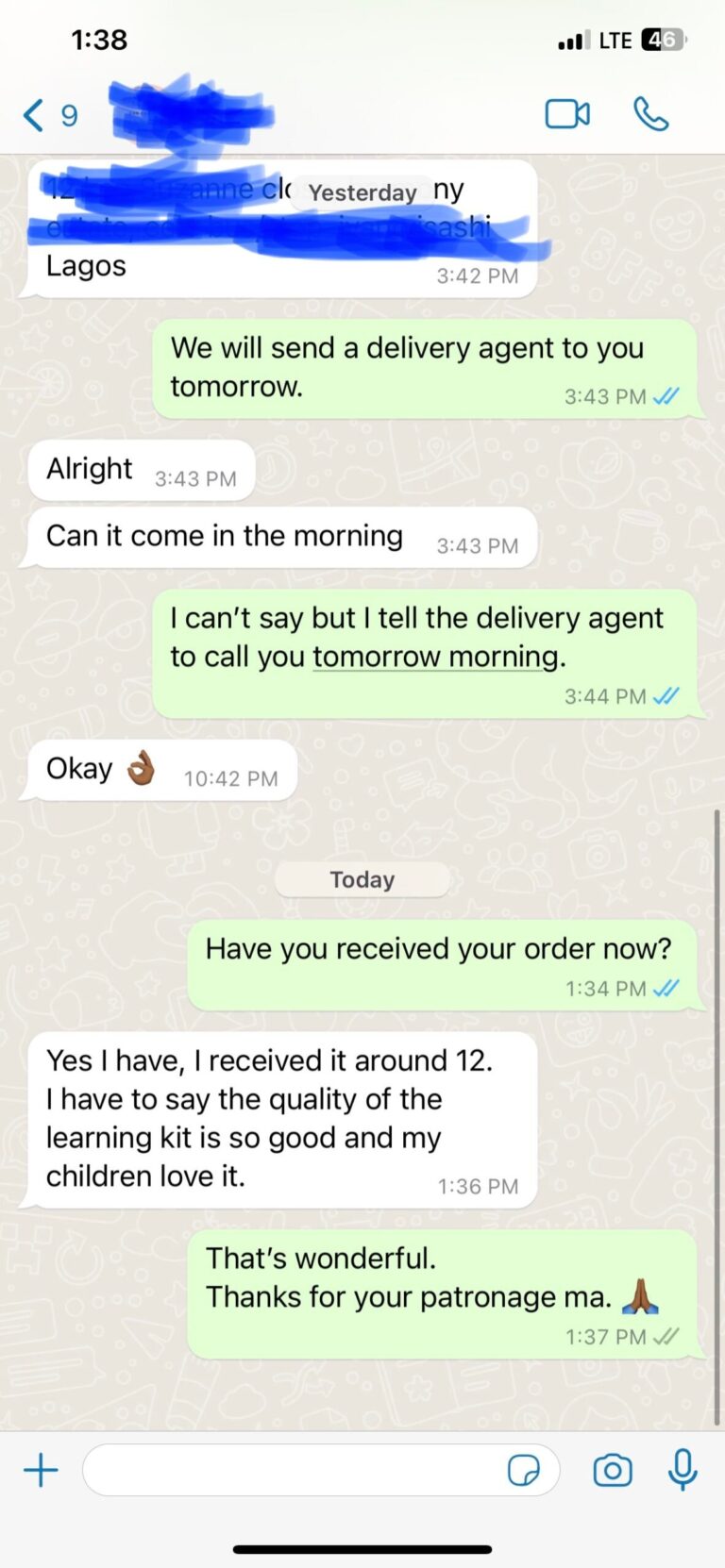Open the sticker picker in message field

pos(524,1470)
